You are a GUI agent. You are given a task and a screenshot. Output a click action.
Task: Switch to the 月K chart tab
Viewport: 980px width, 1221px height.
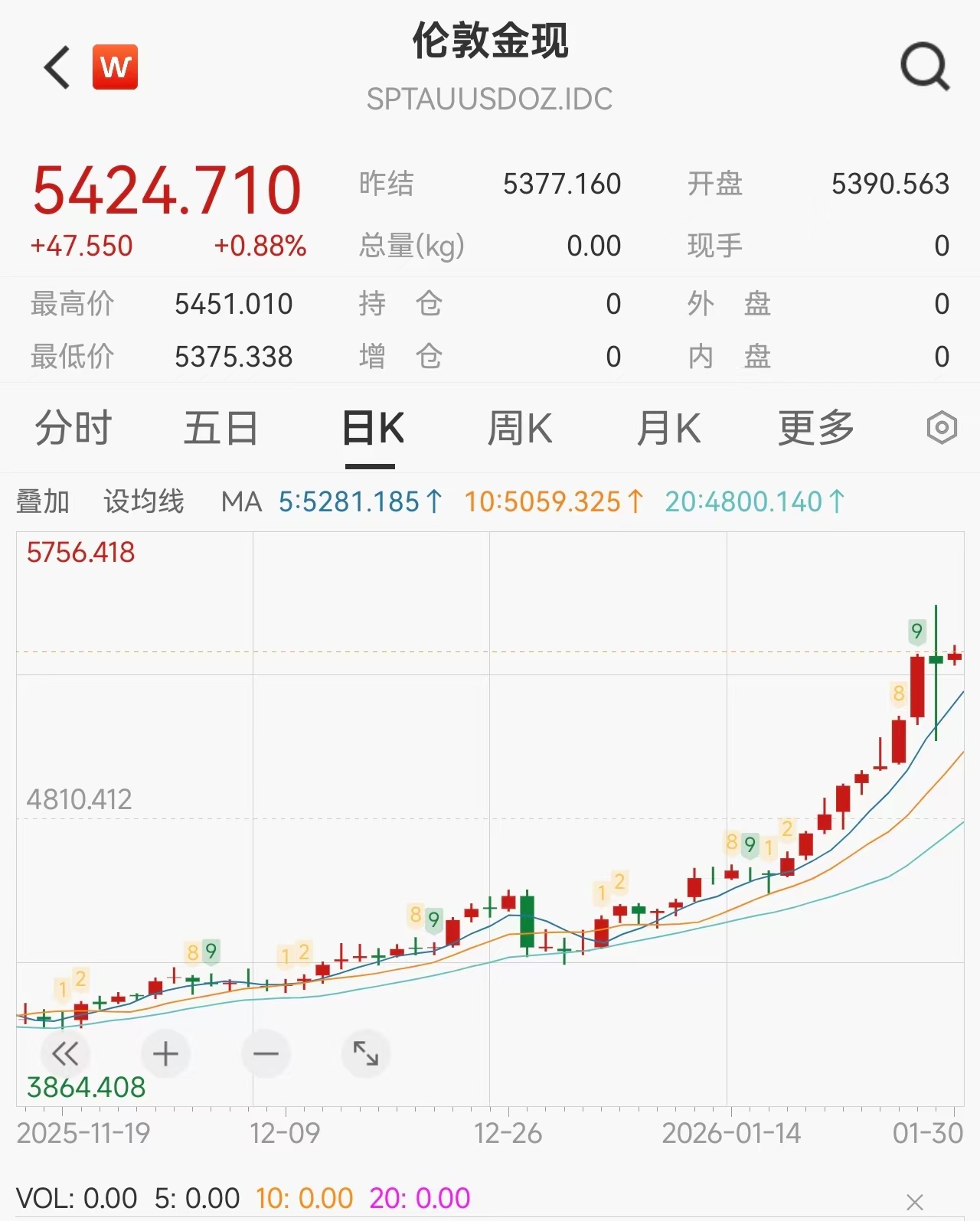click(x=668, y=427)
